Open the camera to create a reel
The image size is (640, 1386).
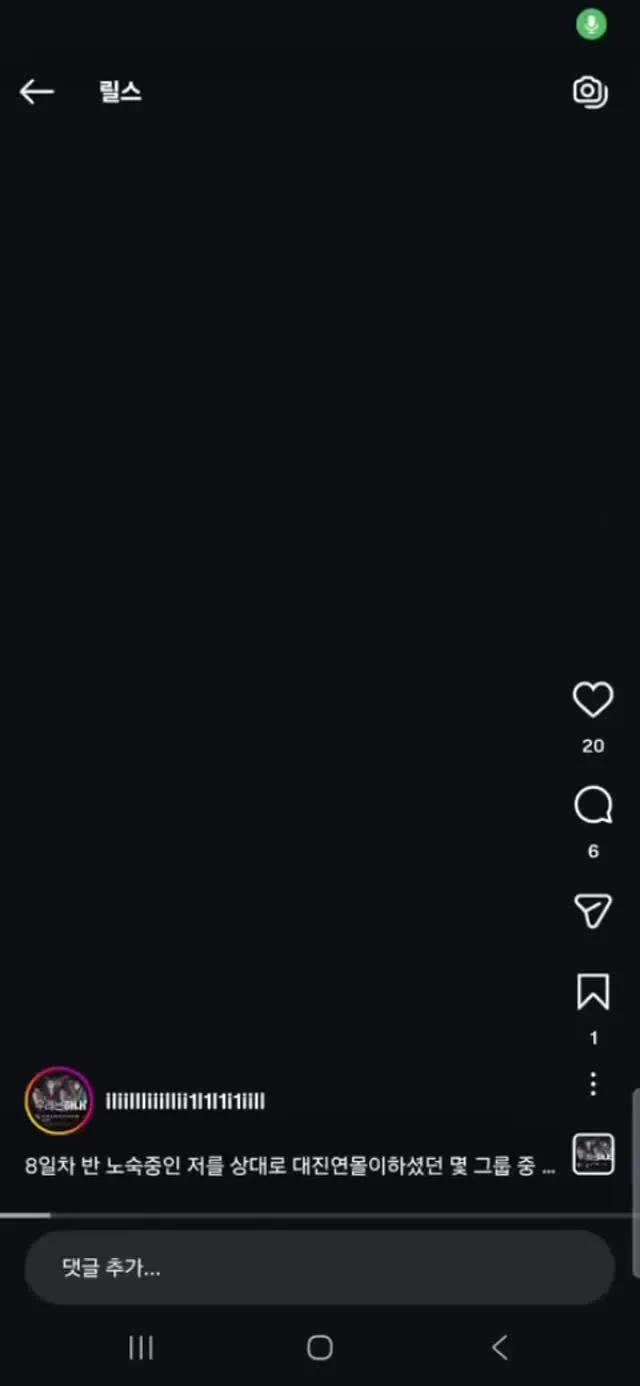pos(590,92)
